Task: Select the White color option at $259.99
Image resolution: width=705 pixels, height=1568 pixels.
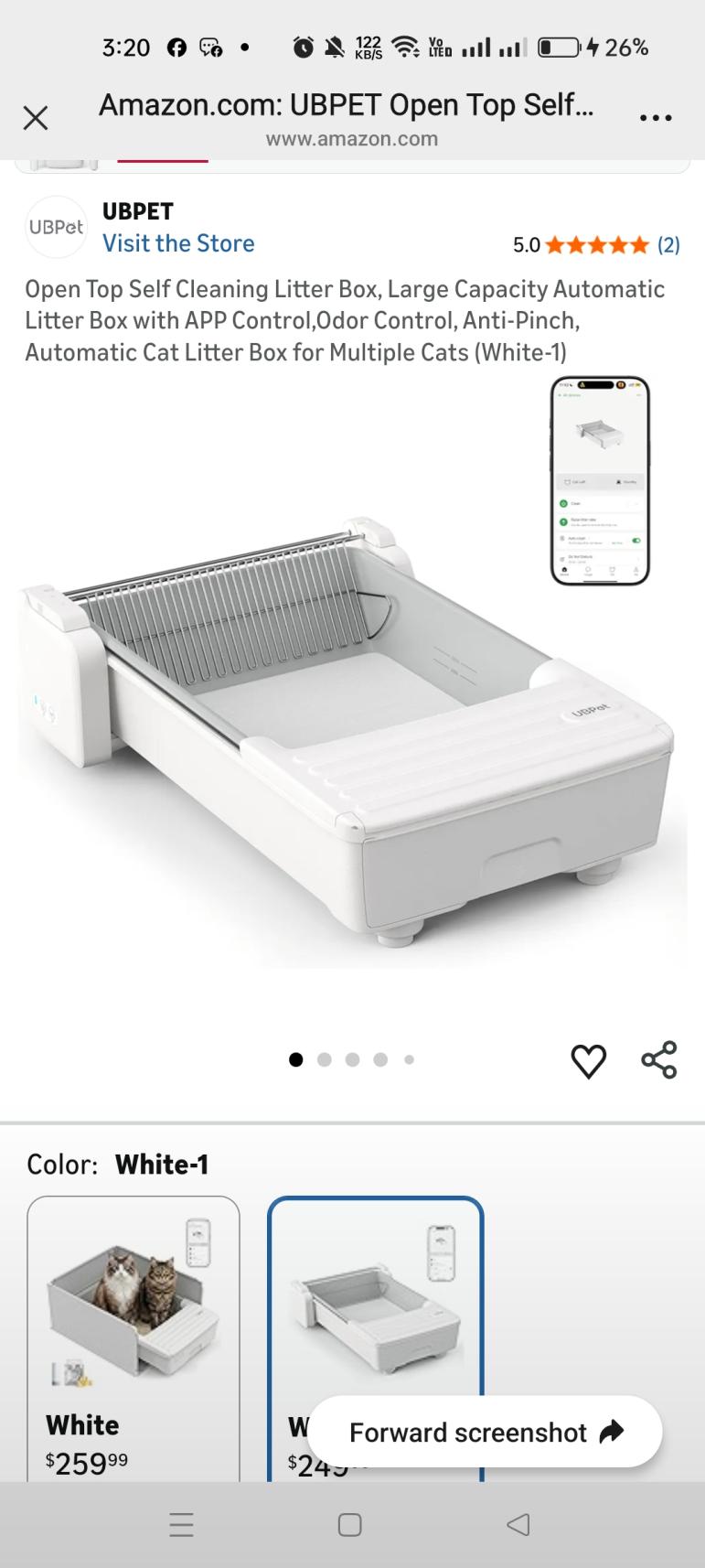Action: (134, 1336)
